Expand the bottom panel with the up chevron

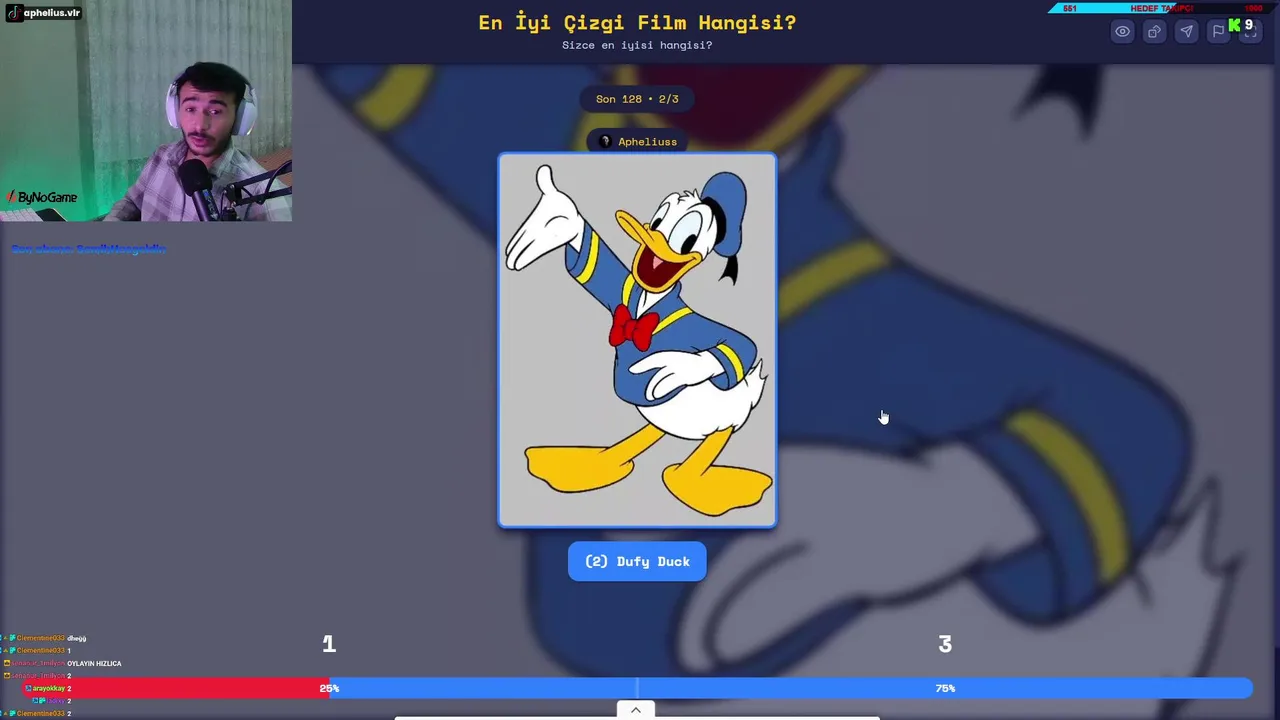[x=635, y=710]
